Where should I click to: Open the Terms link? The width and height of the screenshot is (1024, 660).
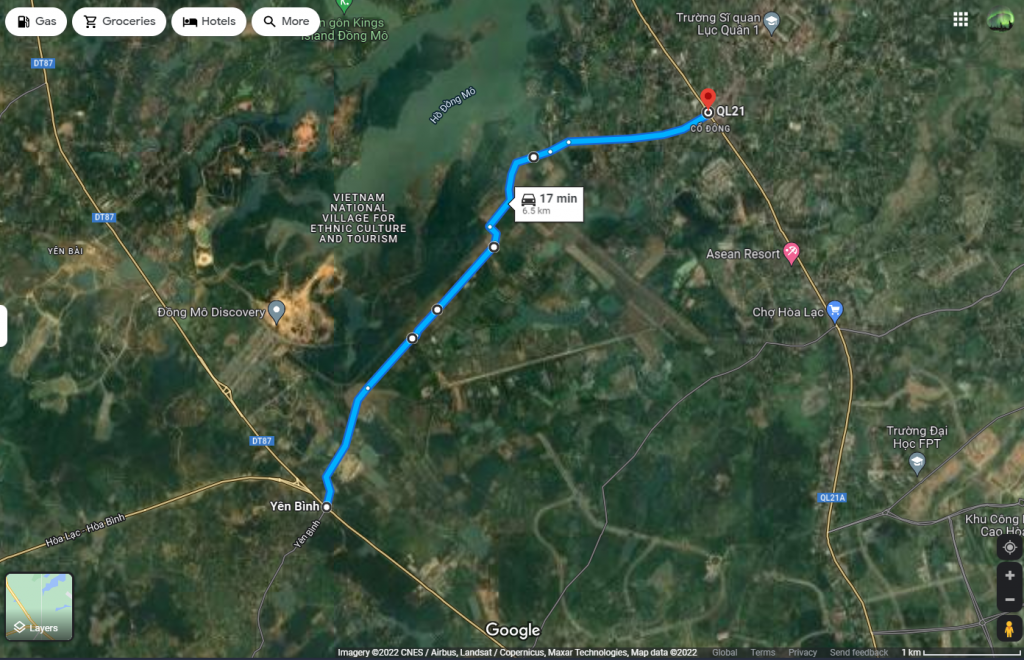[x=763, y=652]
